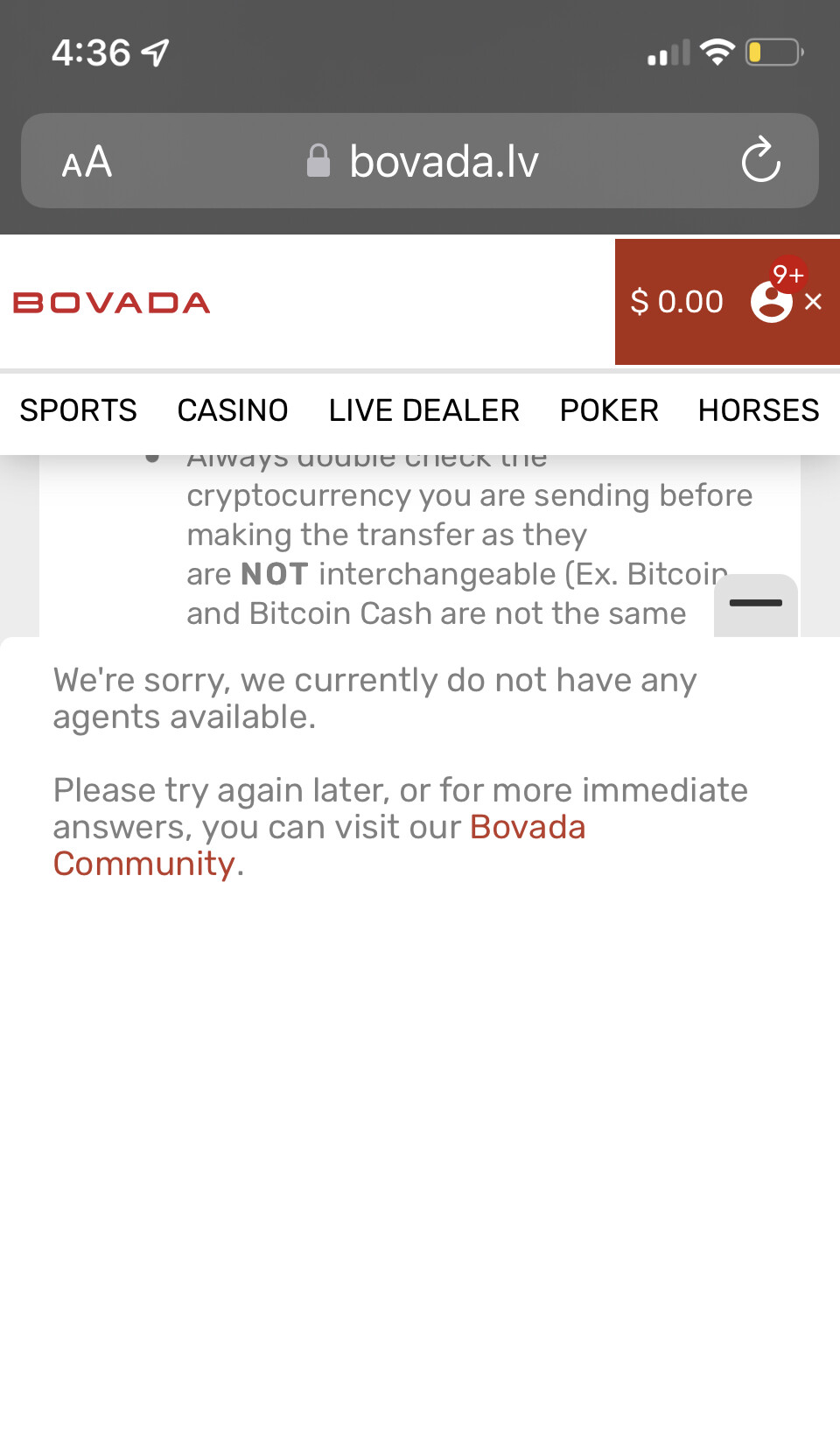Close the account panel with the X

813,302
